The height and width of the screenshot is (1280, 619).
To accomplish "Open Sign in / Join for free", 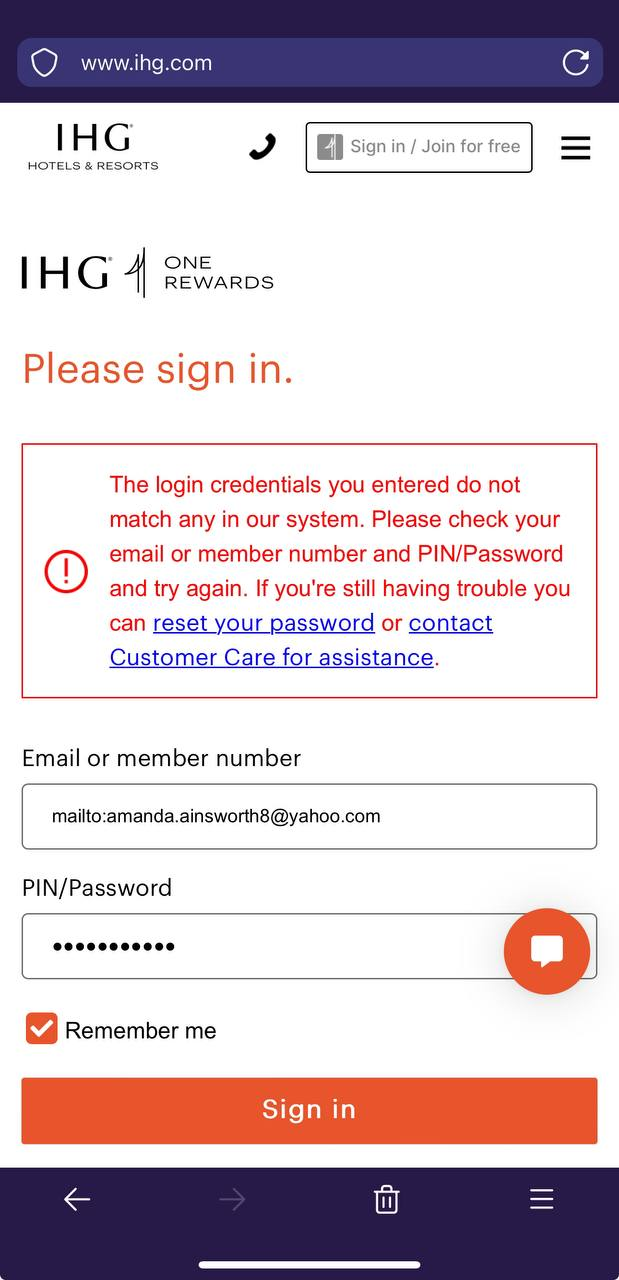I will [x=418, y=147].
